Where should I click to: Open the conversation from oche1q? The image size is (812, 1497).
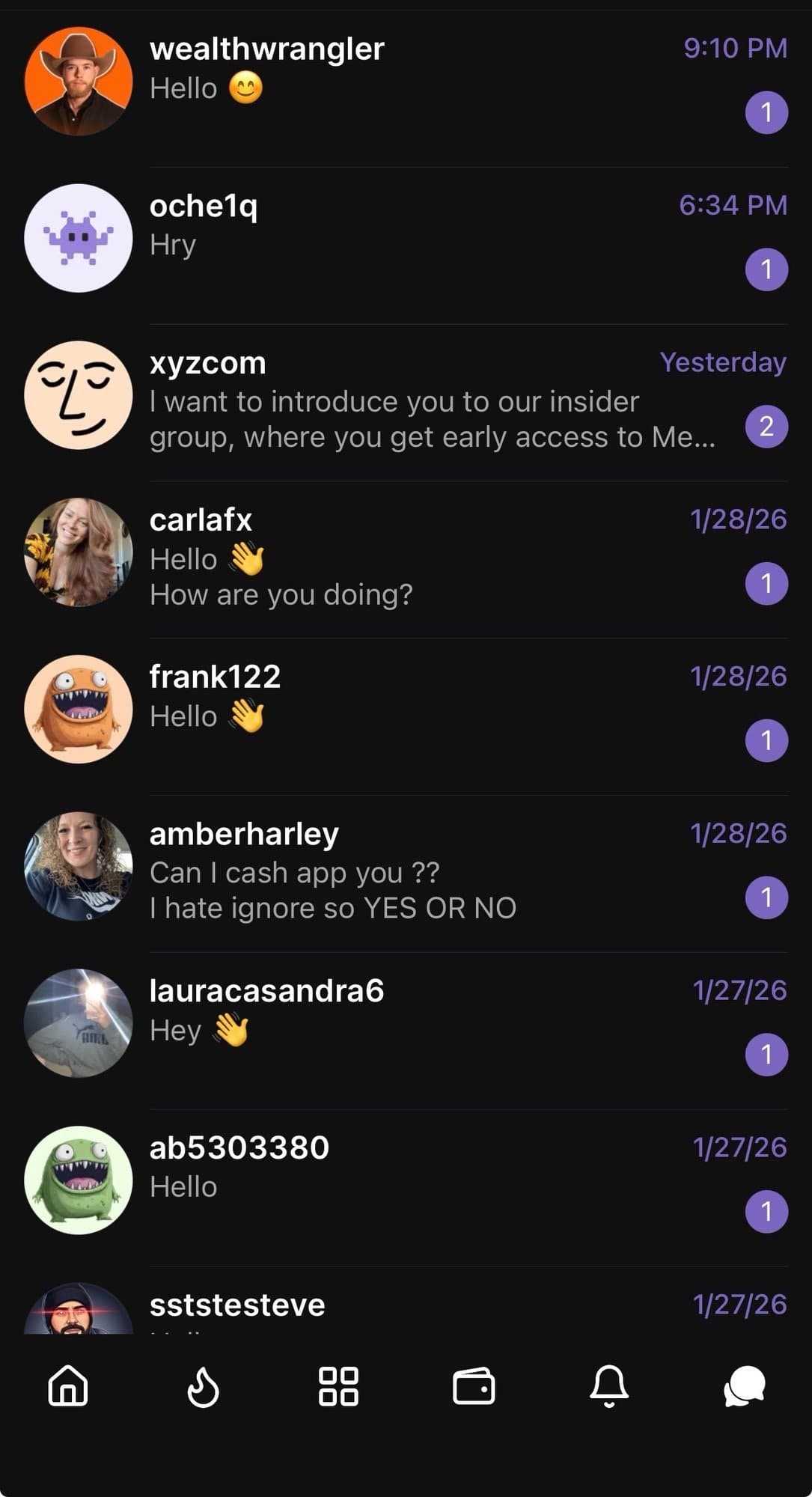[404, 238]
